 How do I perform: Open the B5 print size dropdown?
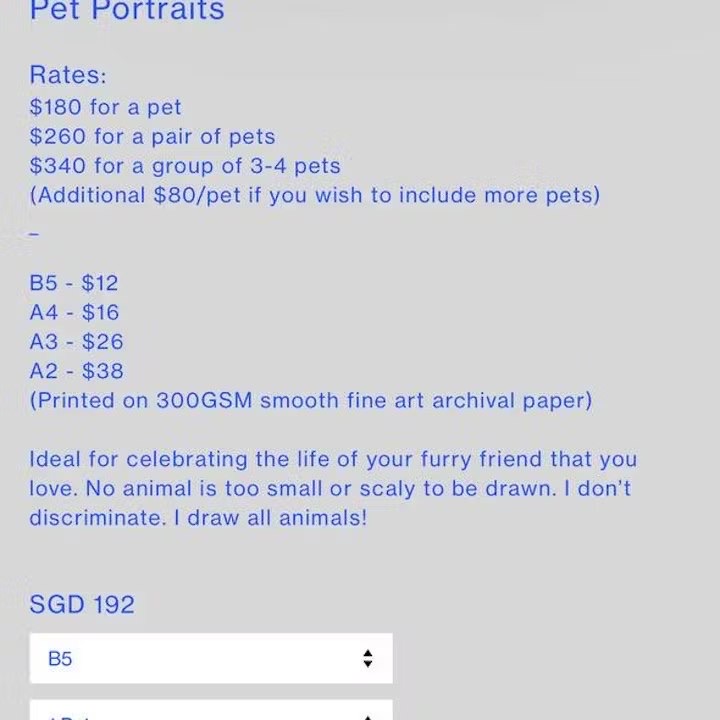point(211,658)
